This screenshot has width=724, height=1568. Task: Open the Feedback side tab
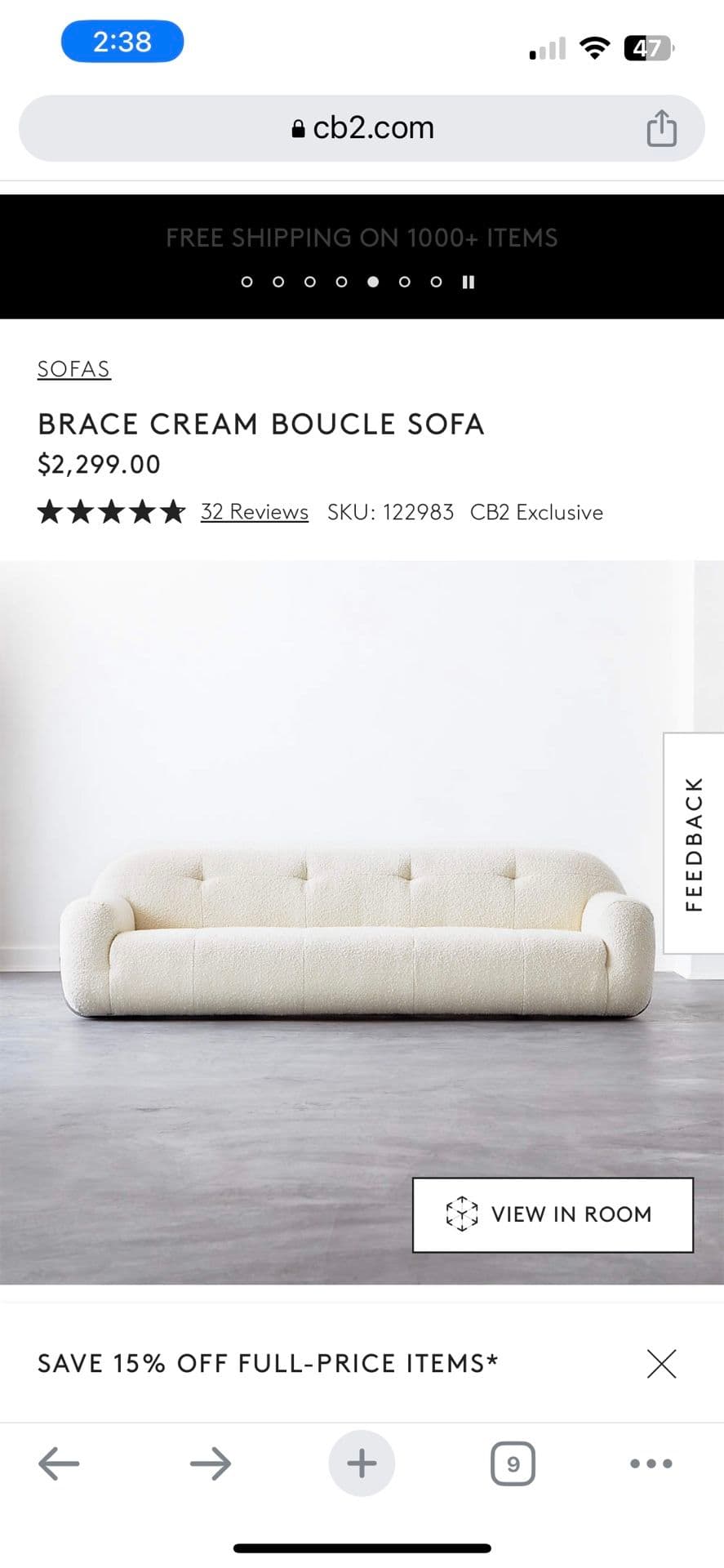tap(693, 844)
